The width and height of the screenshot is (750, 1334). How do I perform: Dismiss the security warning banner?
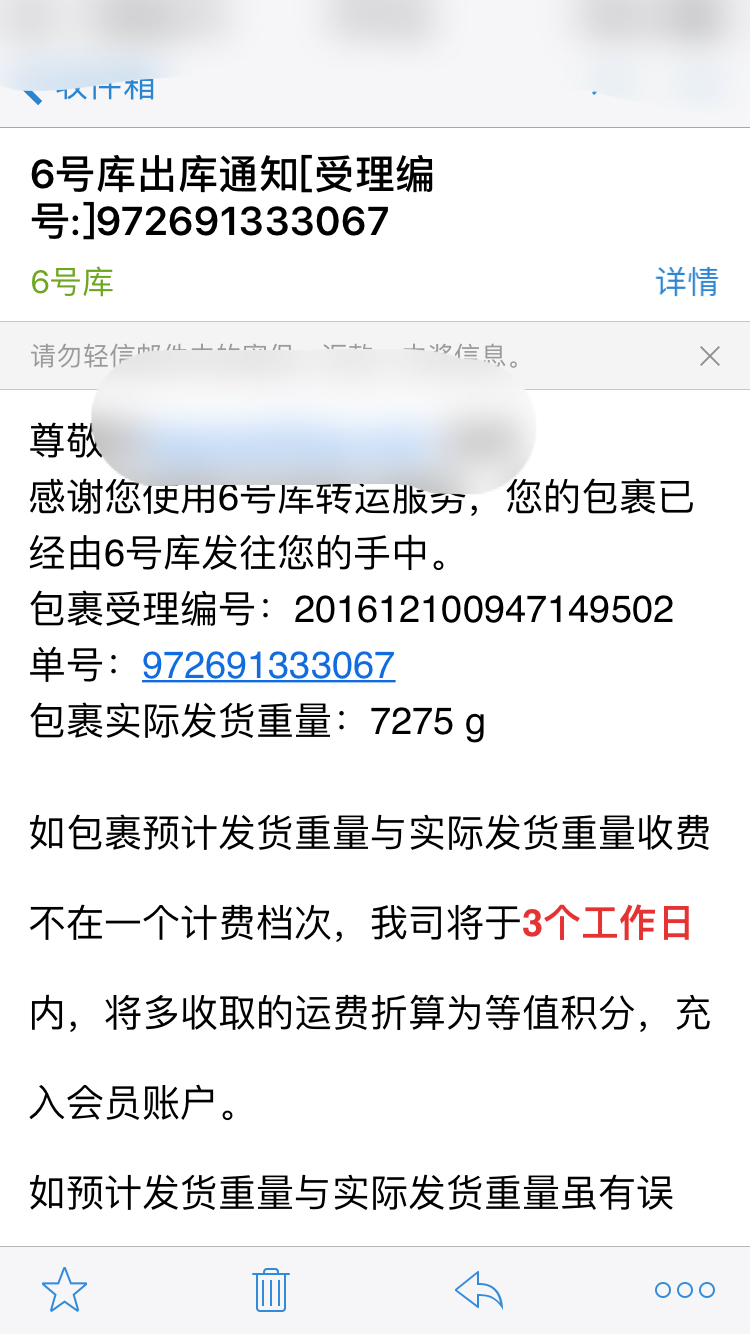(x=709, y=355)
